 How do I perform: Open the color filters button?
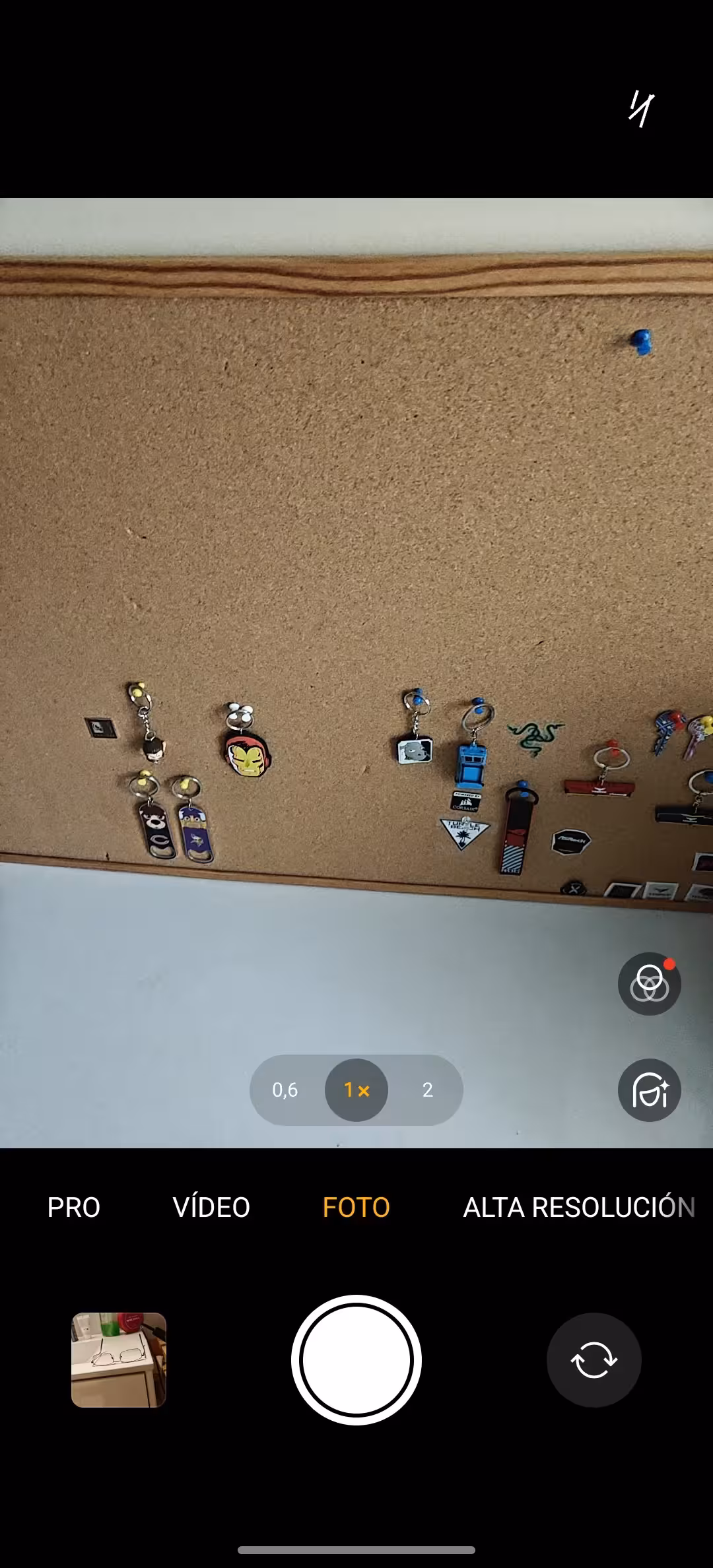click(x=650, y=983)
